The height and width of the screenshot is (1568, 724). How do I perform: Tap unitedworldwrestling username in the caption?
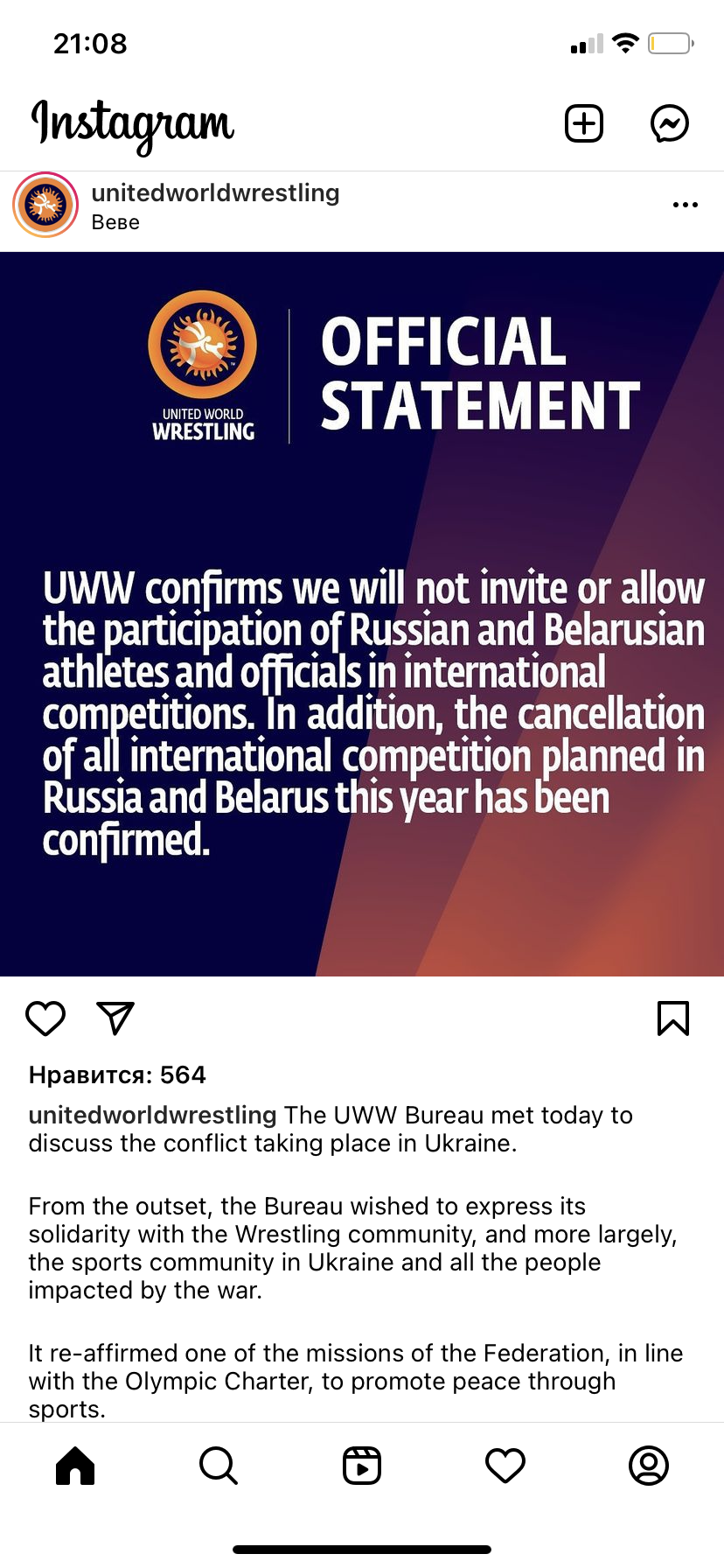coord(153,1116)
